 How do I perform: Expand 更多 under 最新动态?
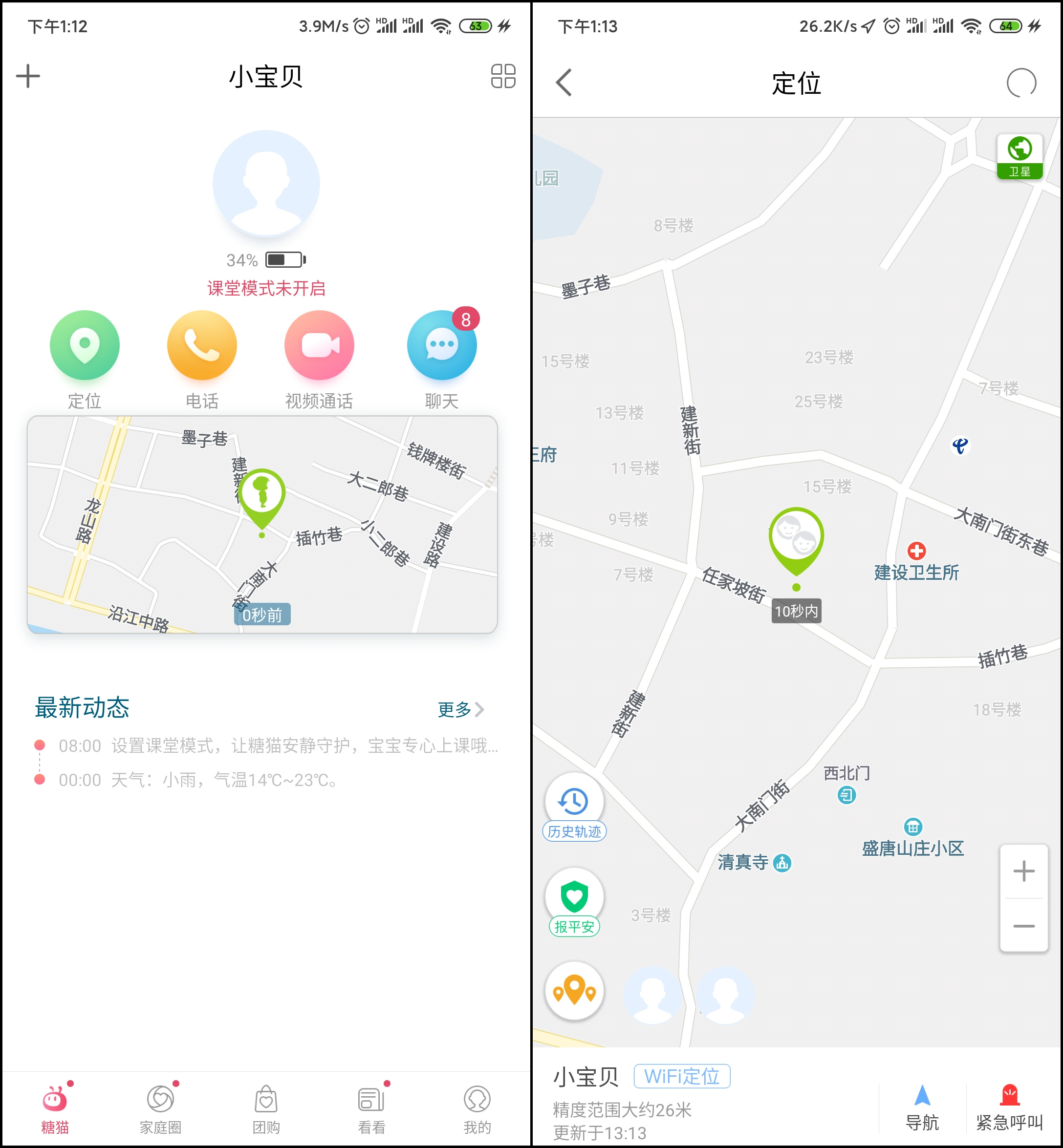tap(458, 710)
